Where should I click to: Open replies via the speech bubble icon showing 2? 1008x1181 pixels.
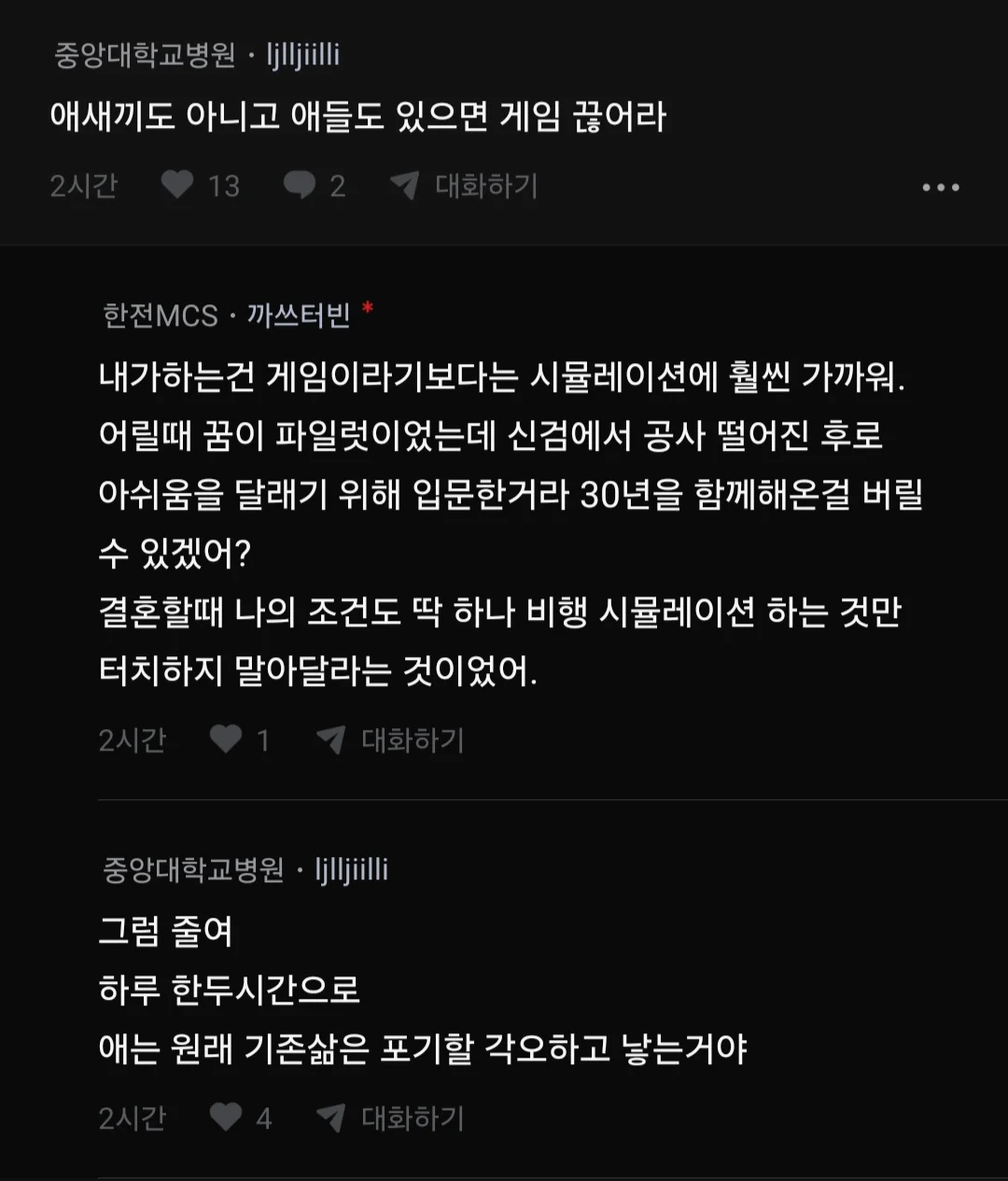301,185
